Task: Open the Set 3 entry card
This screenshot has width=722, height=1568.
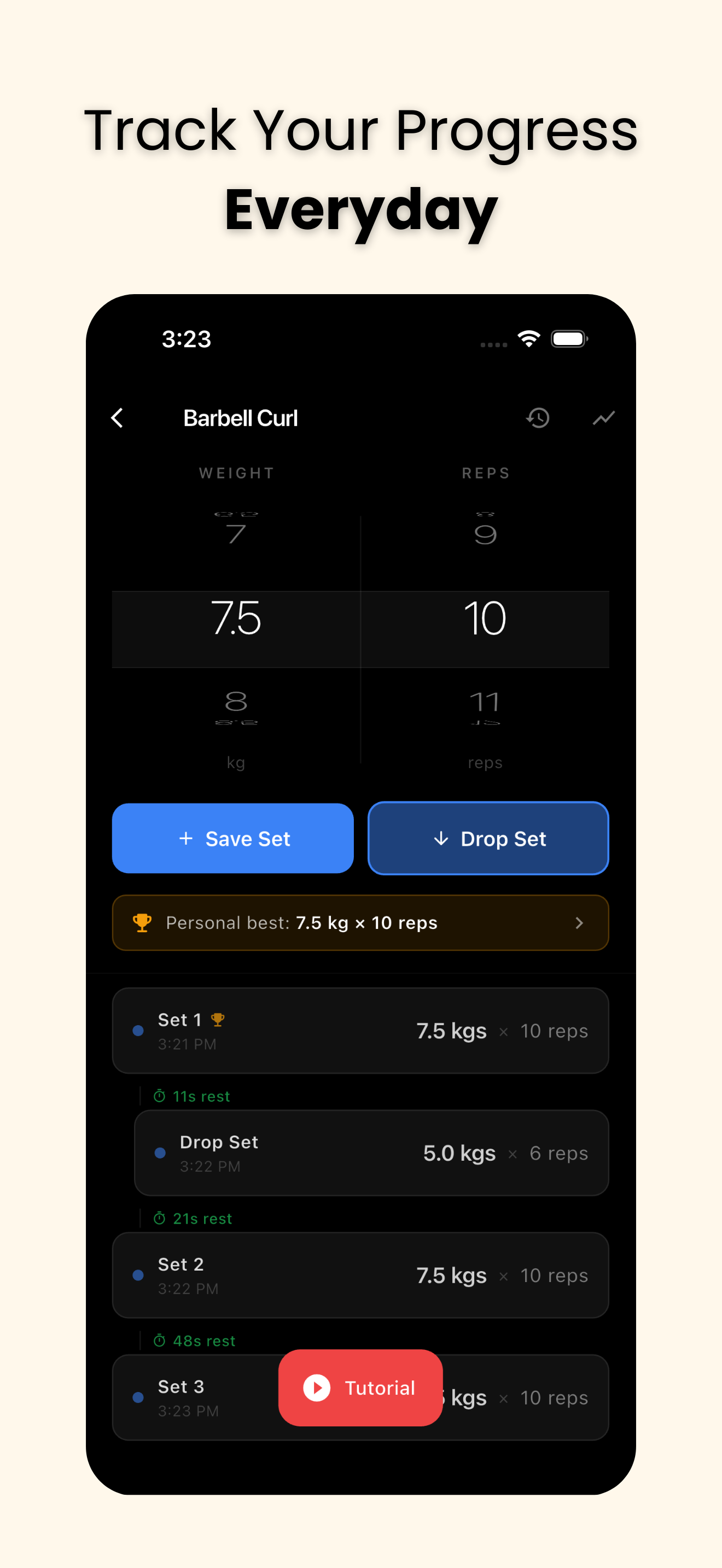Action: coord(182,1397)
